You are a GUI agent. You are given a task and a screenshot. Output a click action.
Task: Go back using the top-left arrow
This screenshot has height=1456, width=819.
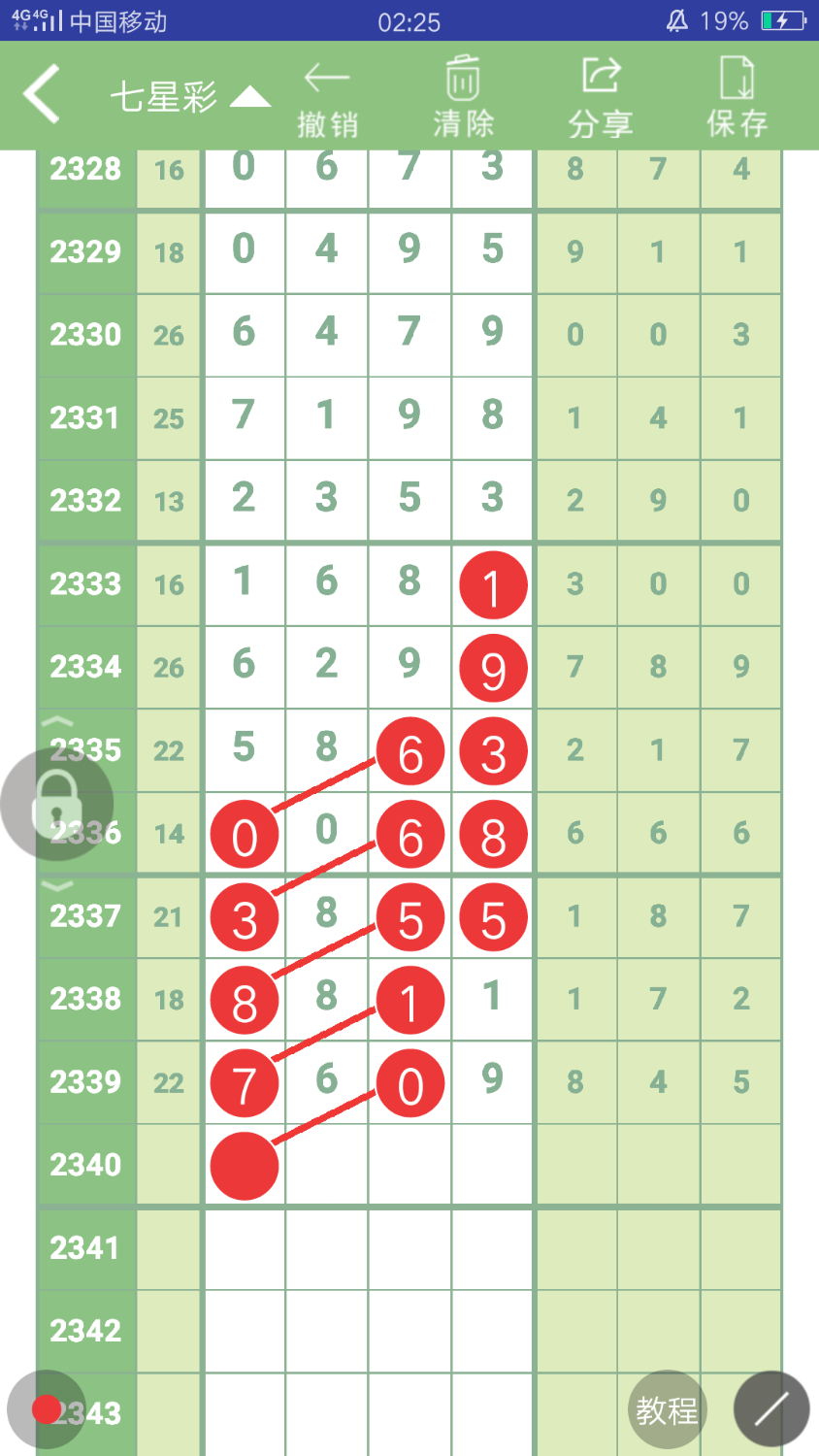42,94
